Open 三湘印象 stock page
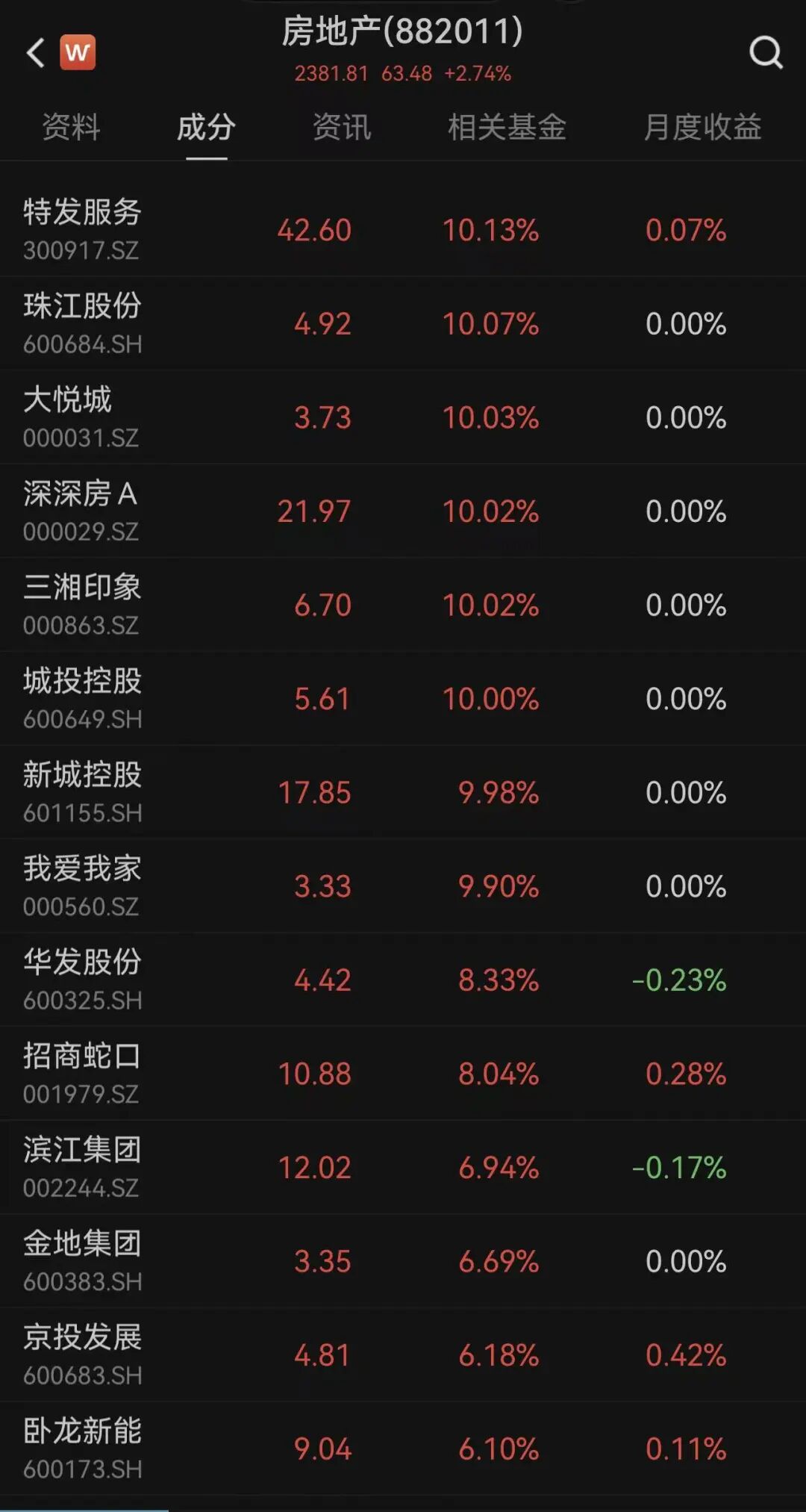 point(82,605)
